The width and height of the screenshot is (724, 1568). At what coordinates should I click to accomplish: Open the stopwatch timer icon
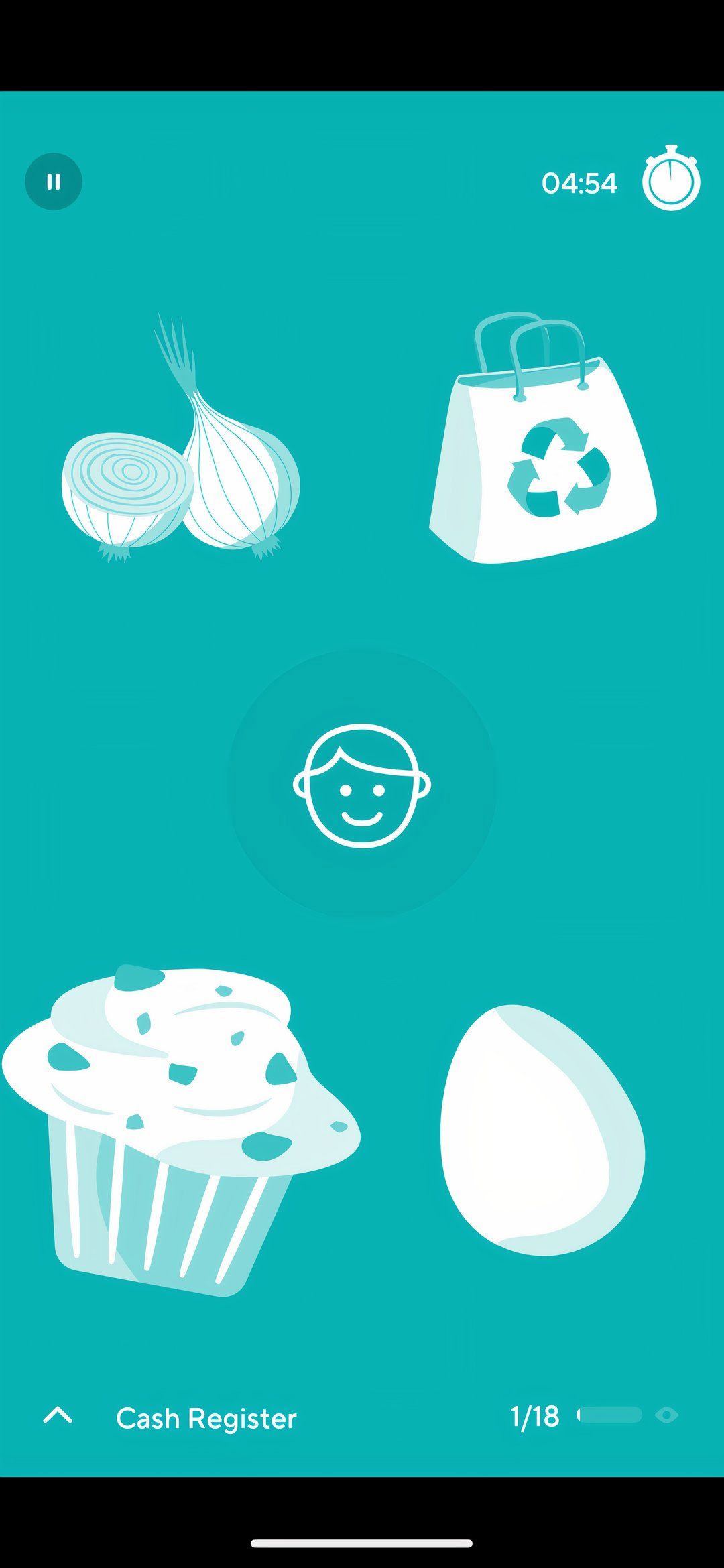pyautogui.click(x=671, y=180)
